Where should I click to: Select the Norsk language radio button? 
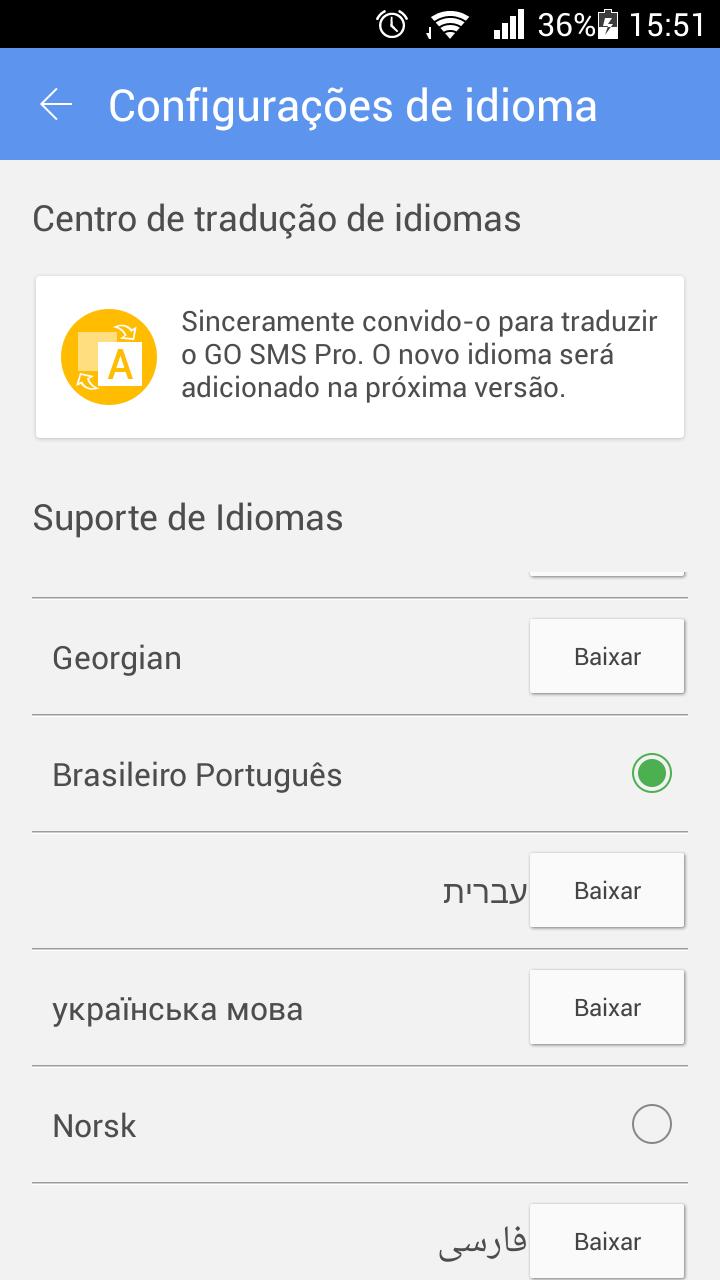coord(651,1123)
